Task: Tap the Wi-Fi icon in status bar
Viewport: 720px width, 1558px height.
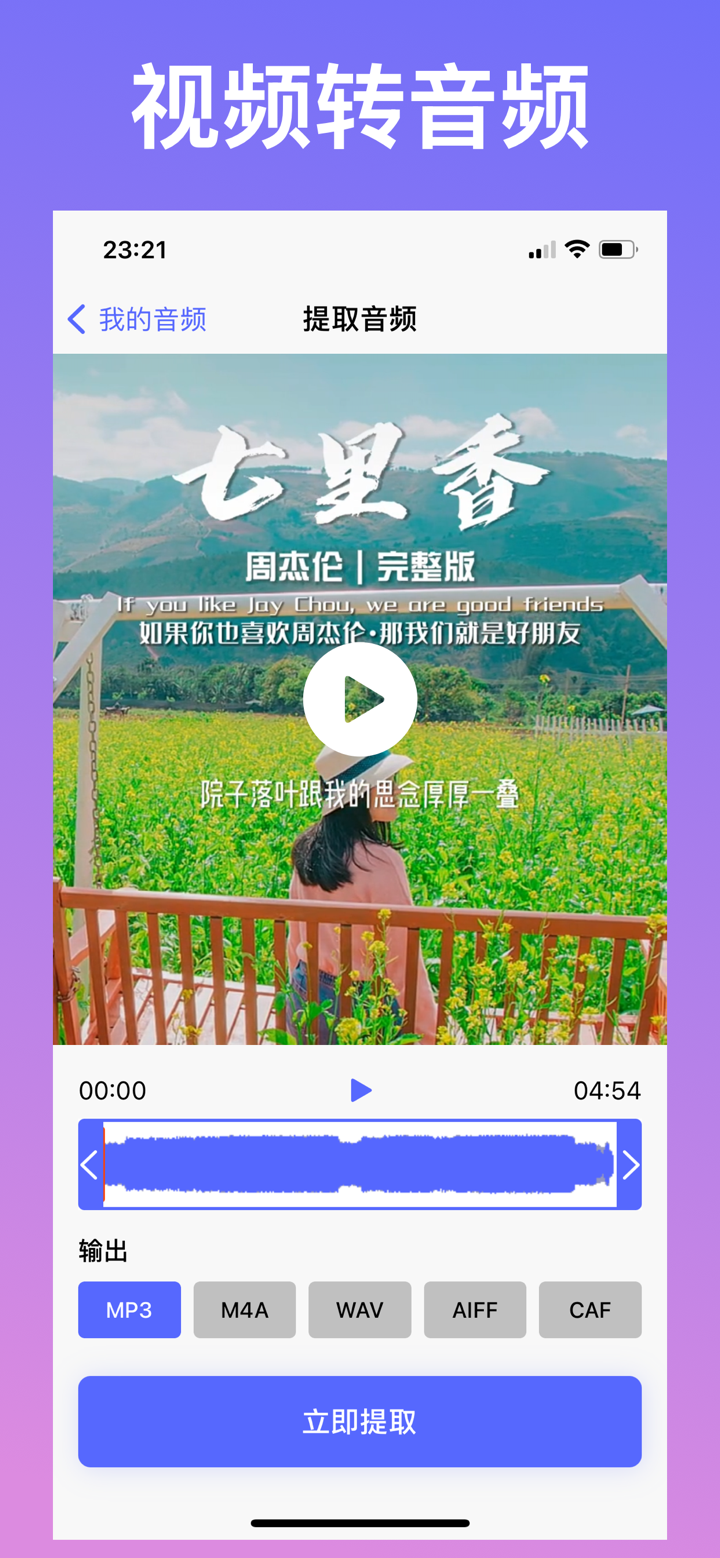Action: 577,250
